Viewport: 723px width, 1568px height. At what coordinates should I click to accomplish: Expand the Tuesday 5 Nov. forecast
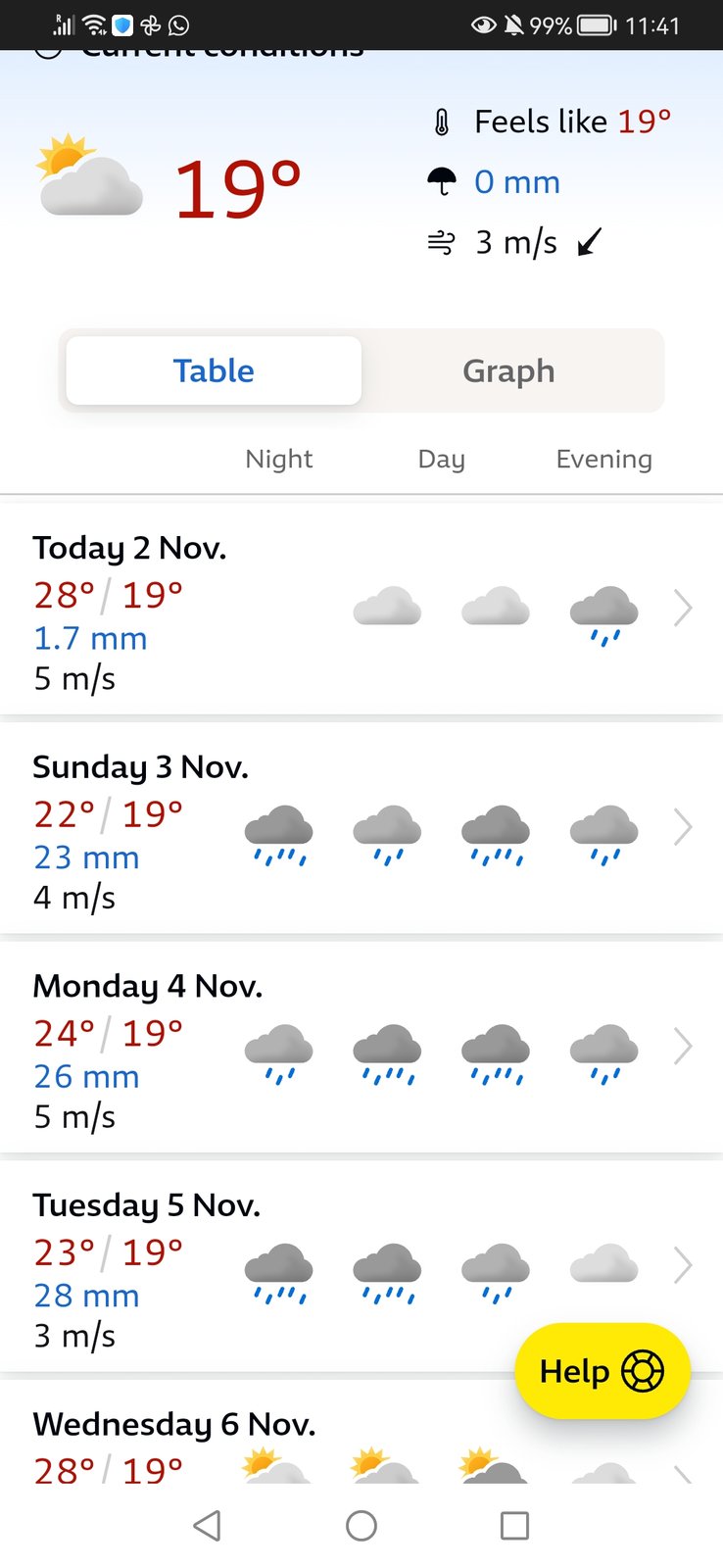[361, 1266]
